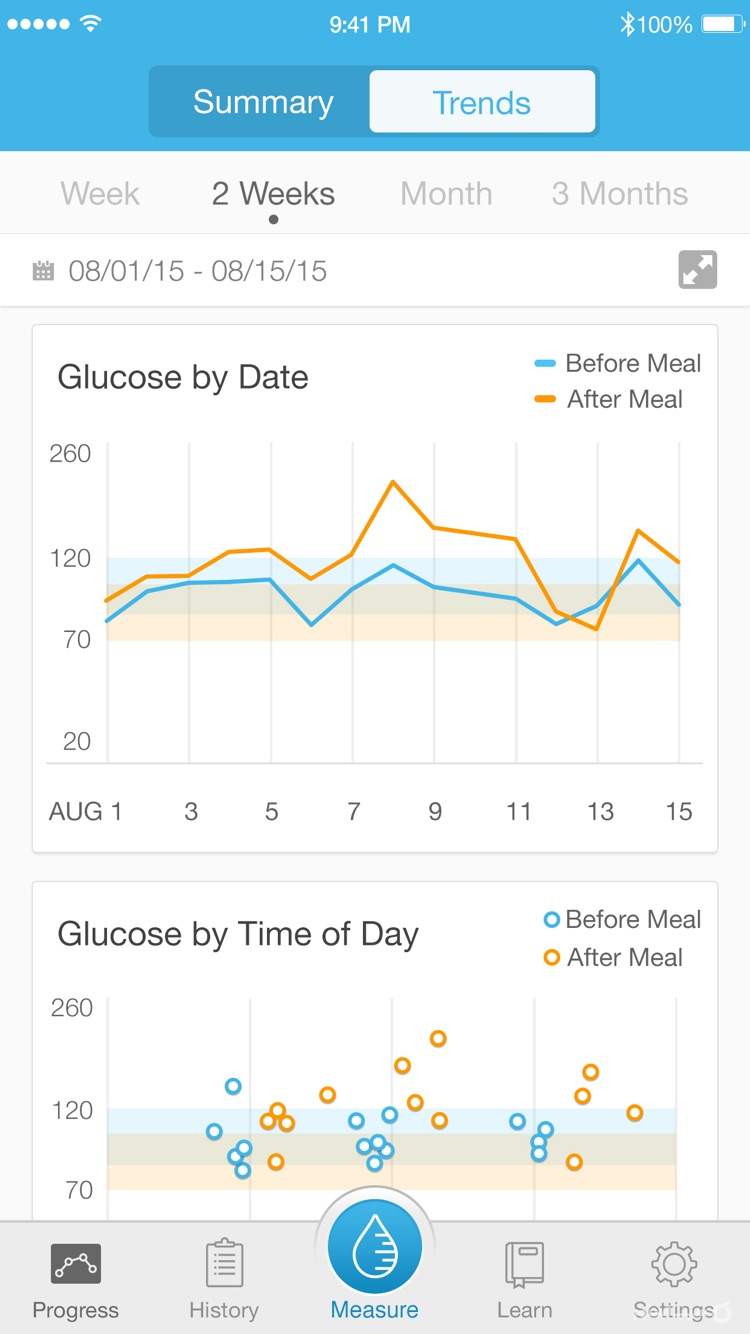Tap a blue Before Meal scatter point
750x1334 pixels.
(x=232, y=1085)
